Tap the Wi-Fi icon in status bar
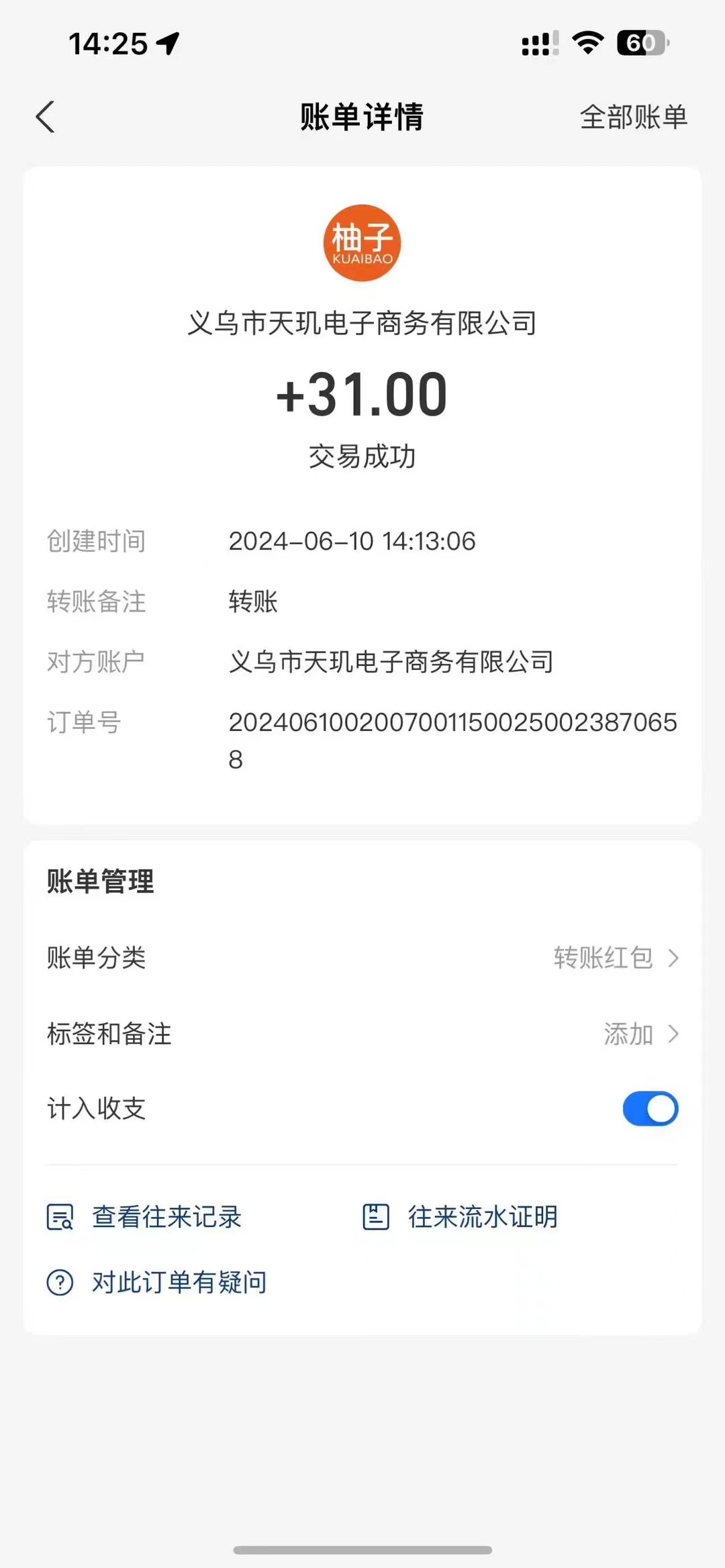This screenshot has width=725, height=1568. [x=586, y=42]
